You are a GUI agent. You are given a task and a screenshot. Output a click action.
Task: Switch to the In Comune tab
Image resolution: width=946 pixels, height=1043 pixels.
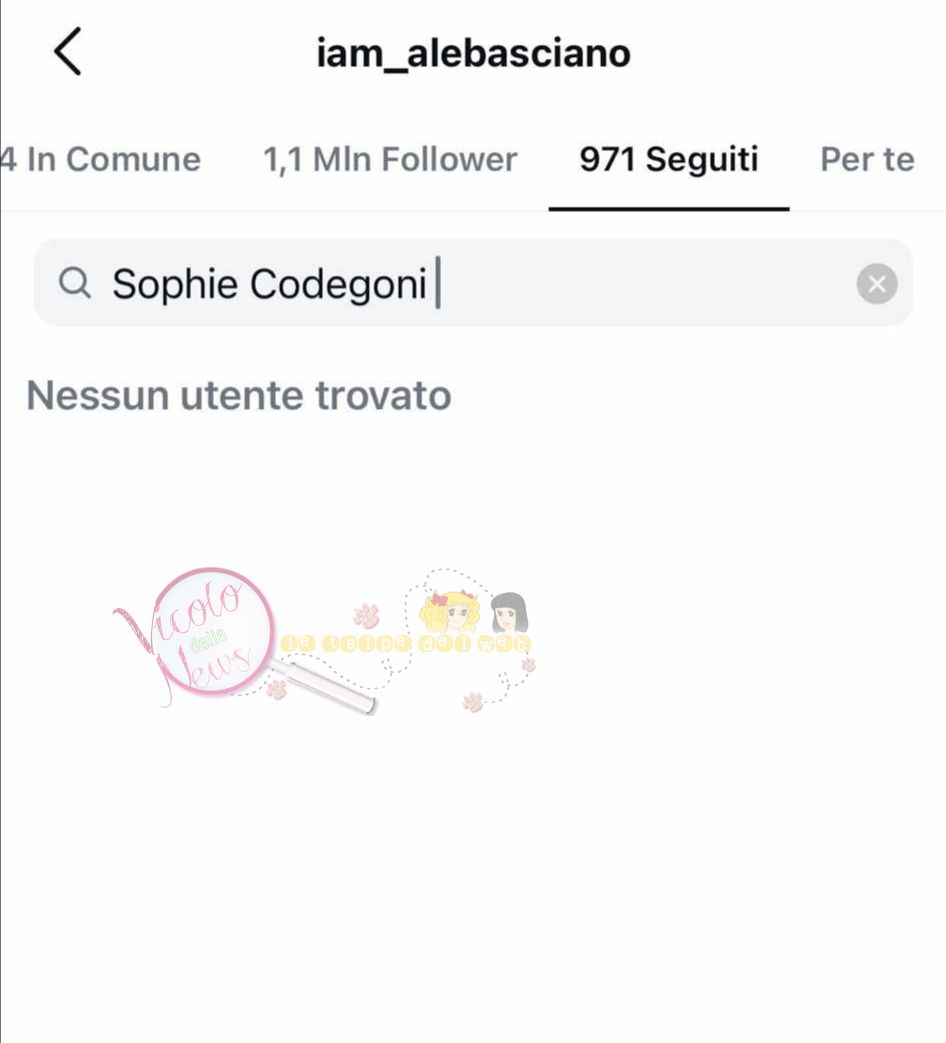point(100,160)
